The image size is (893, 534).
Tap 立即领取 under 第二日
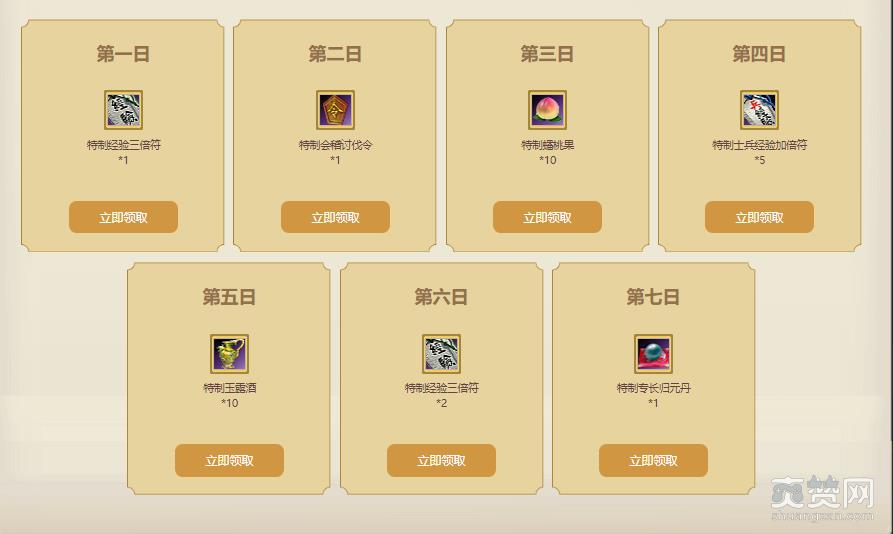coord(335,217)
